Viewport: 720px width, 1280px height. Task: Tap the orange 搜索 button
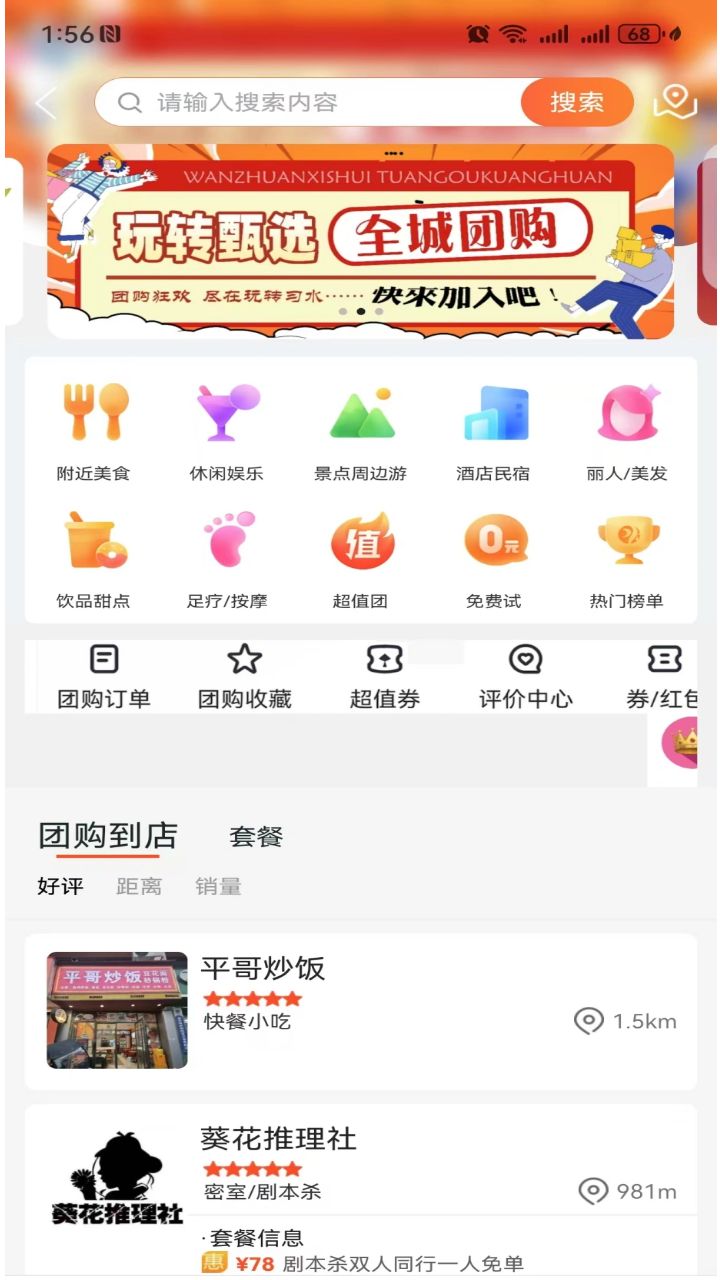click(x=577, y=102)
